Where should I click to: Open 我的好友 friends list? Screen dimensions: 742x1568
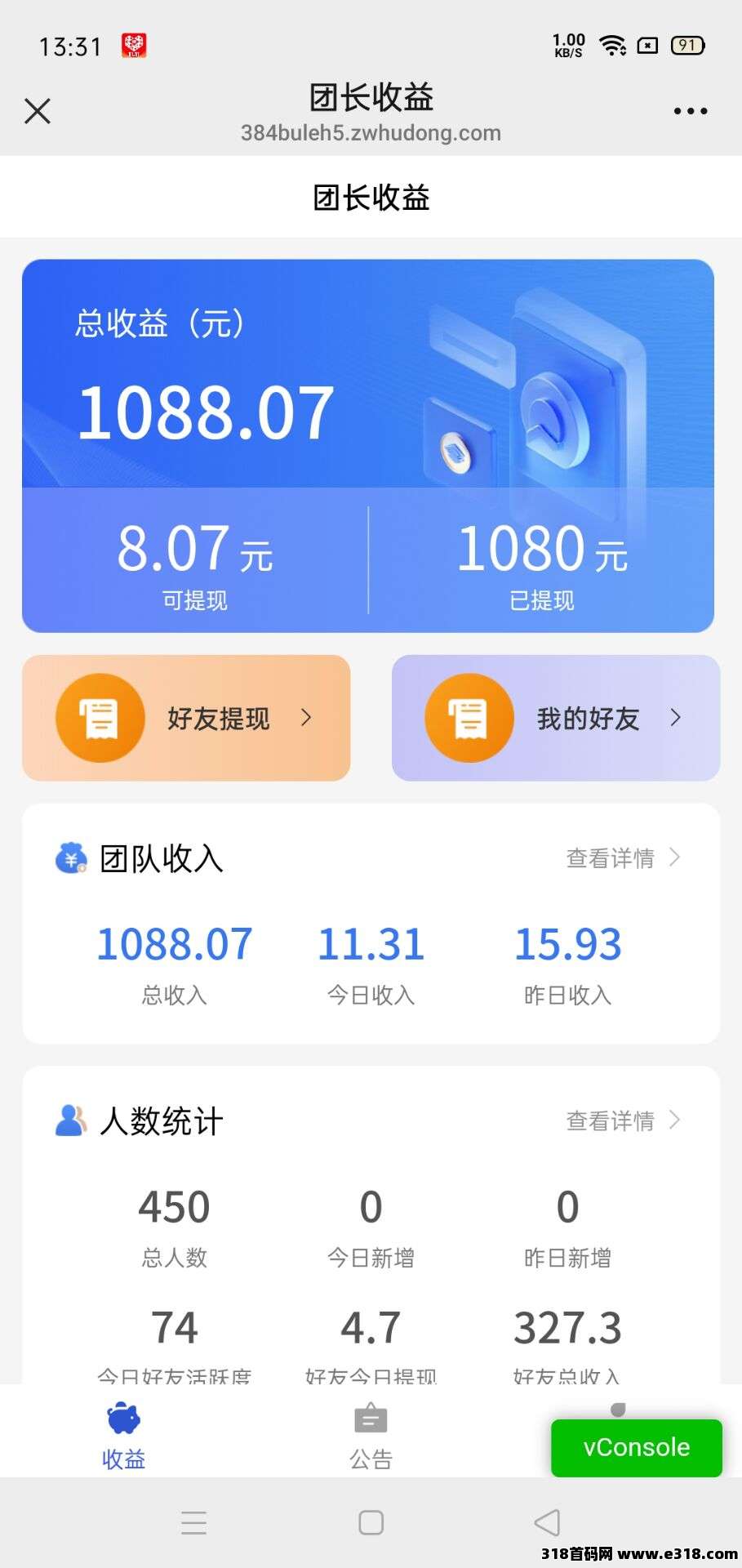pyautogui.click(x=555, y=718)
